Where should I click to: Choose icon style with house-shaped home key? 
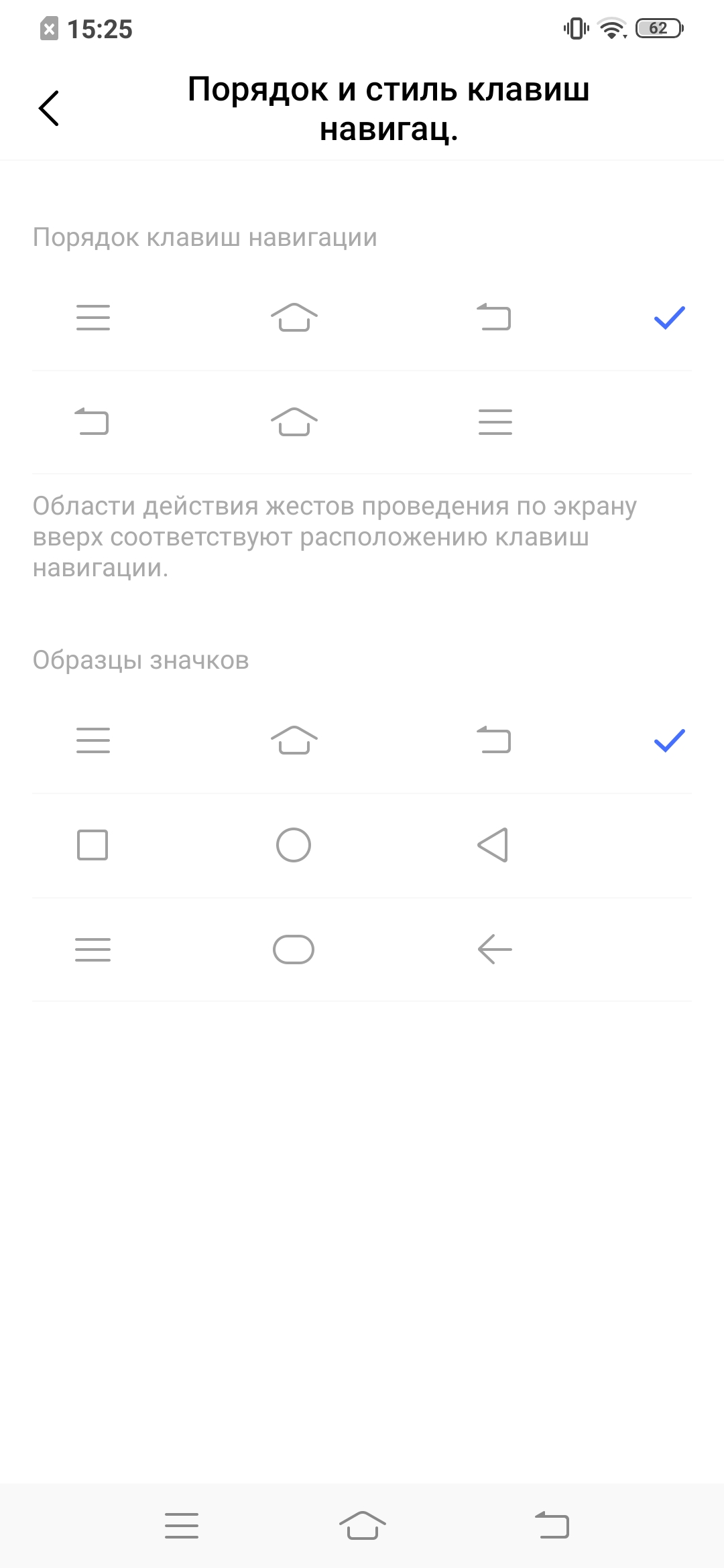[362, 740]
